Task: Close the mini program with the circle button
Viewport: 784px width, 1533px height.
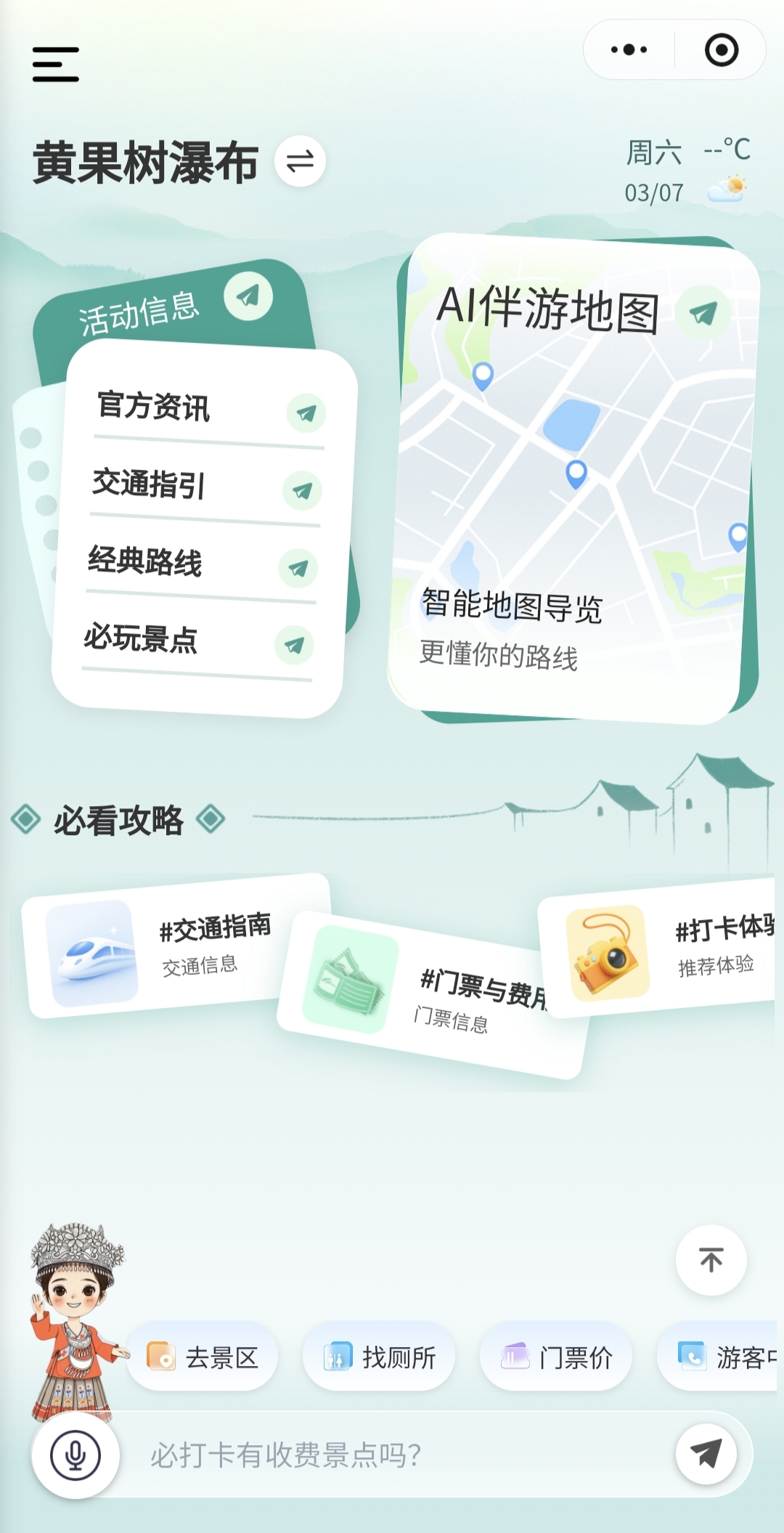Action: coord(721,50)
